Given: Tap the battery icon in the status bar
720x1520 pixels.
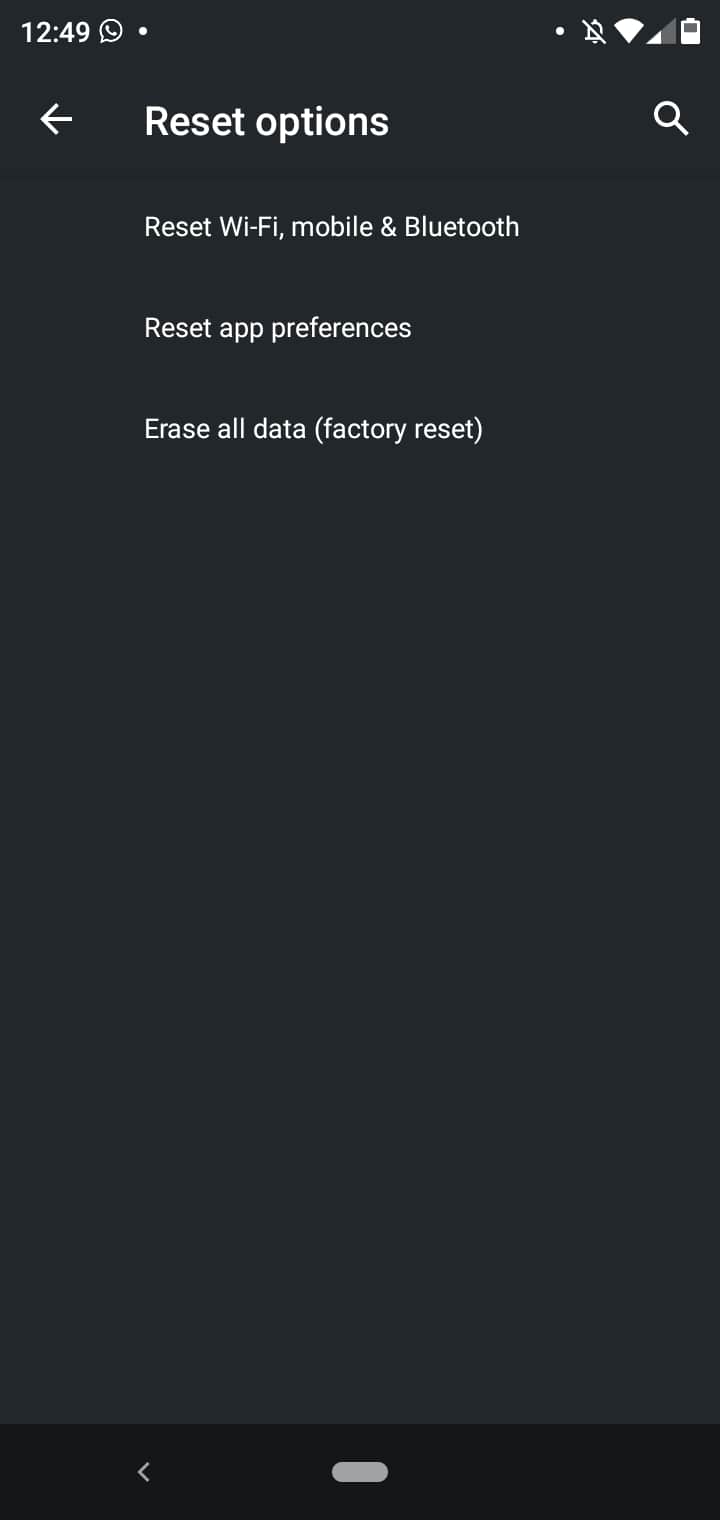Looking at the screenshot, I should 692,31.
